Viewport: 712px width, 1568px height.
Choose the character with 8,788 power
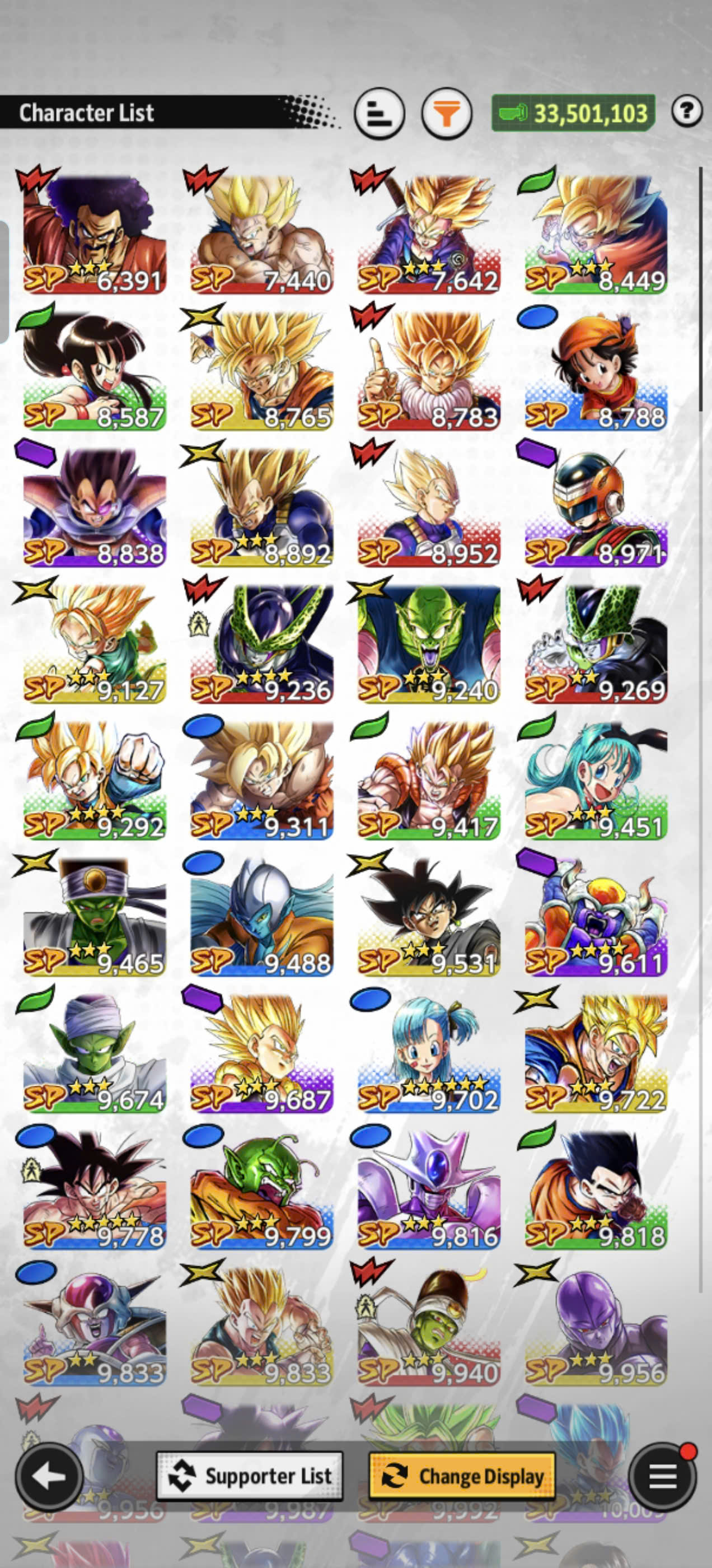click(x=596, y=371)
